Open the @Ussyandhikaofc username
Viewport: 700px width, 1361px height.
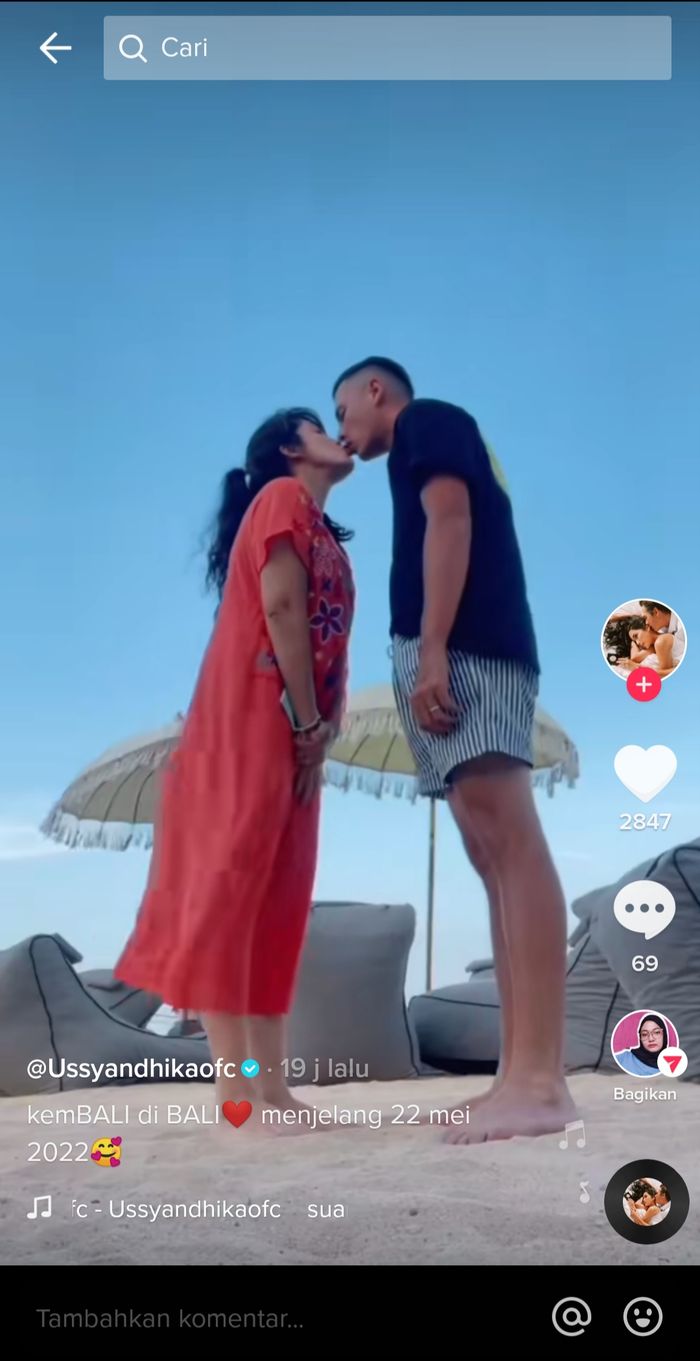pyautogui.click(x=131, y=1068)
